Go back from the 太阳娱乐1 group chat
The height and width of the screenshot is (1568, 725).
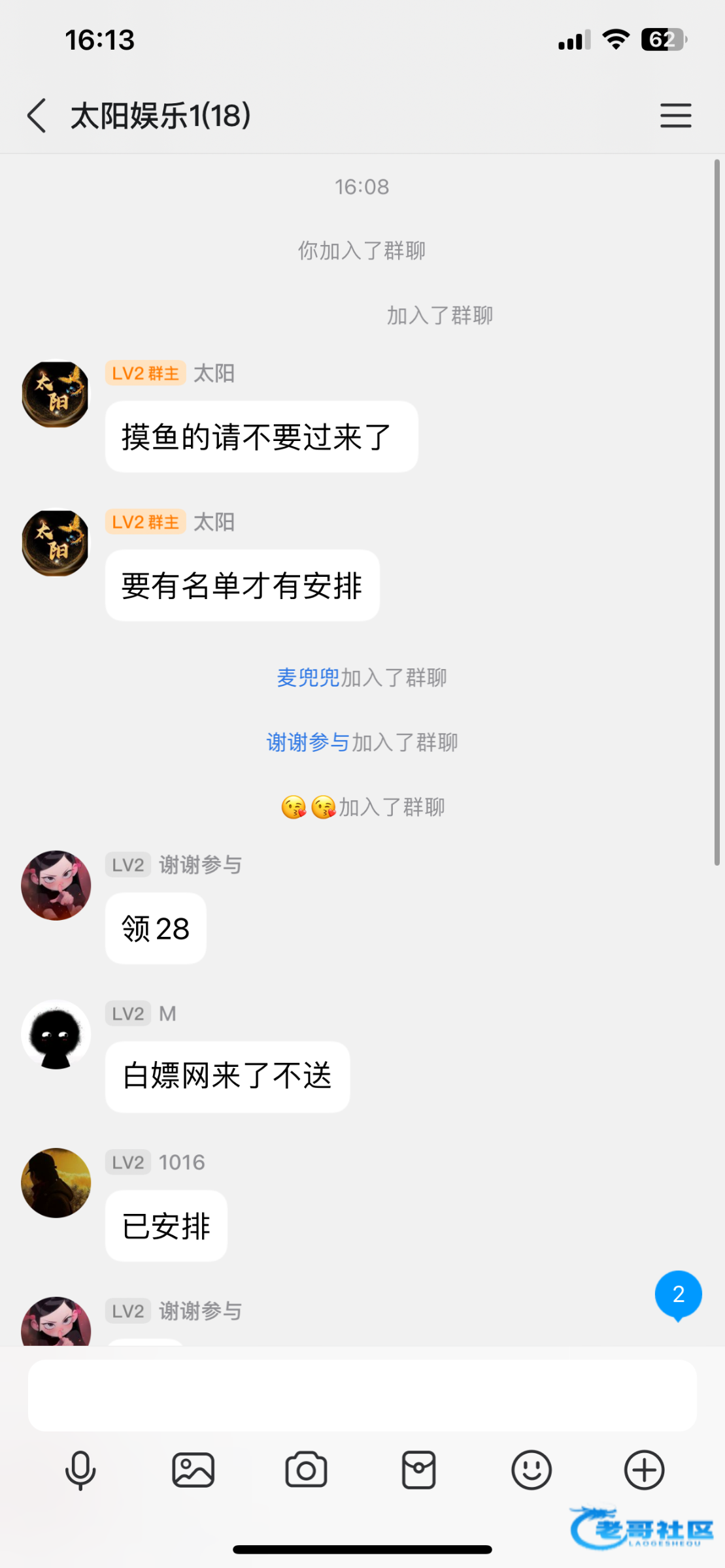(37, 116)
